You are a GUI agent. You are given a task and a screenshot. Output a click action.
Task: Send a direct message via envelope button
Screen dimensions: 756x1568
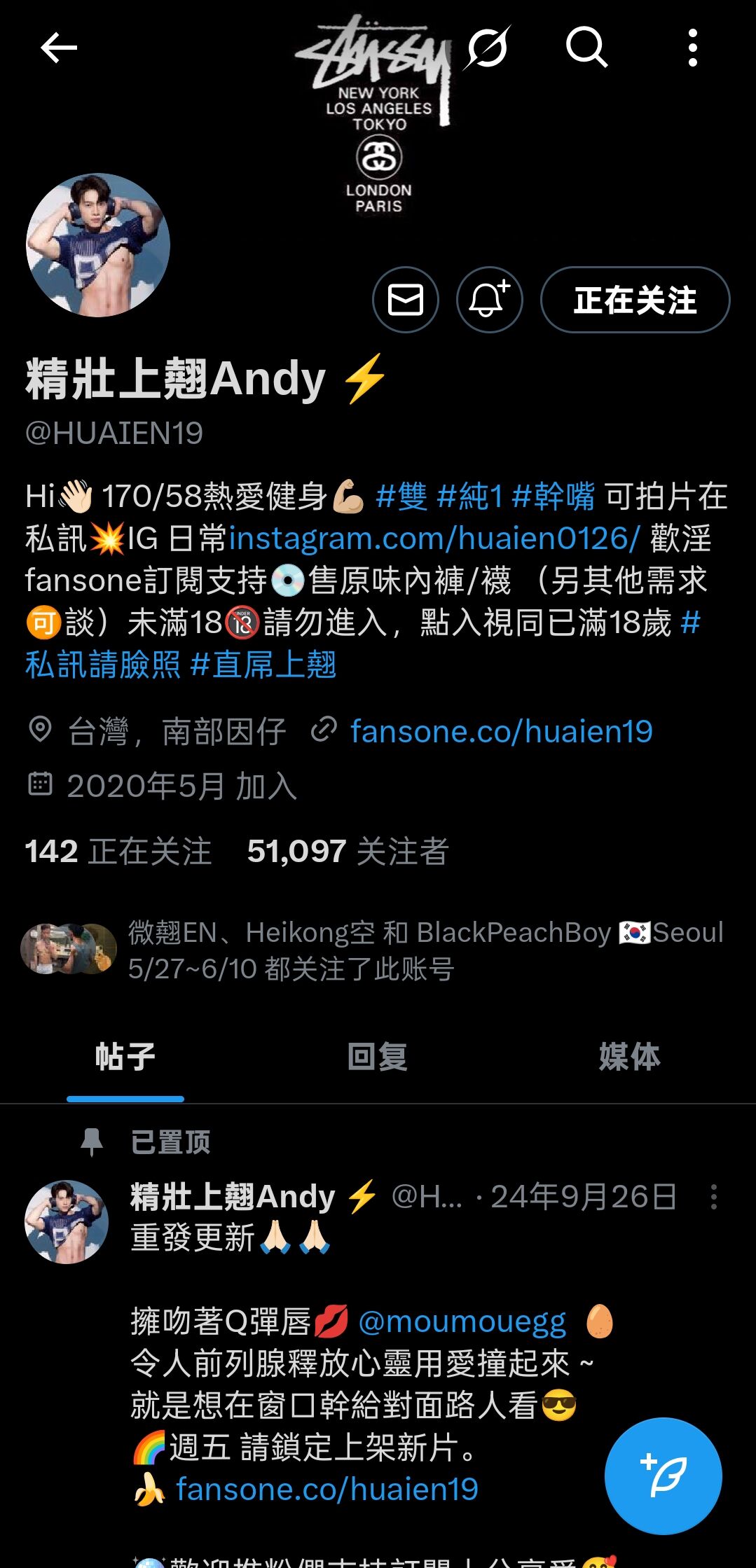[406, 300]
